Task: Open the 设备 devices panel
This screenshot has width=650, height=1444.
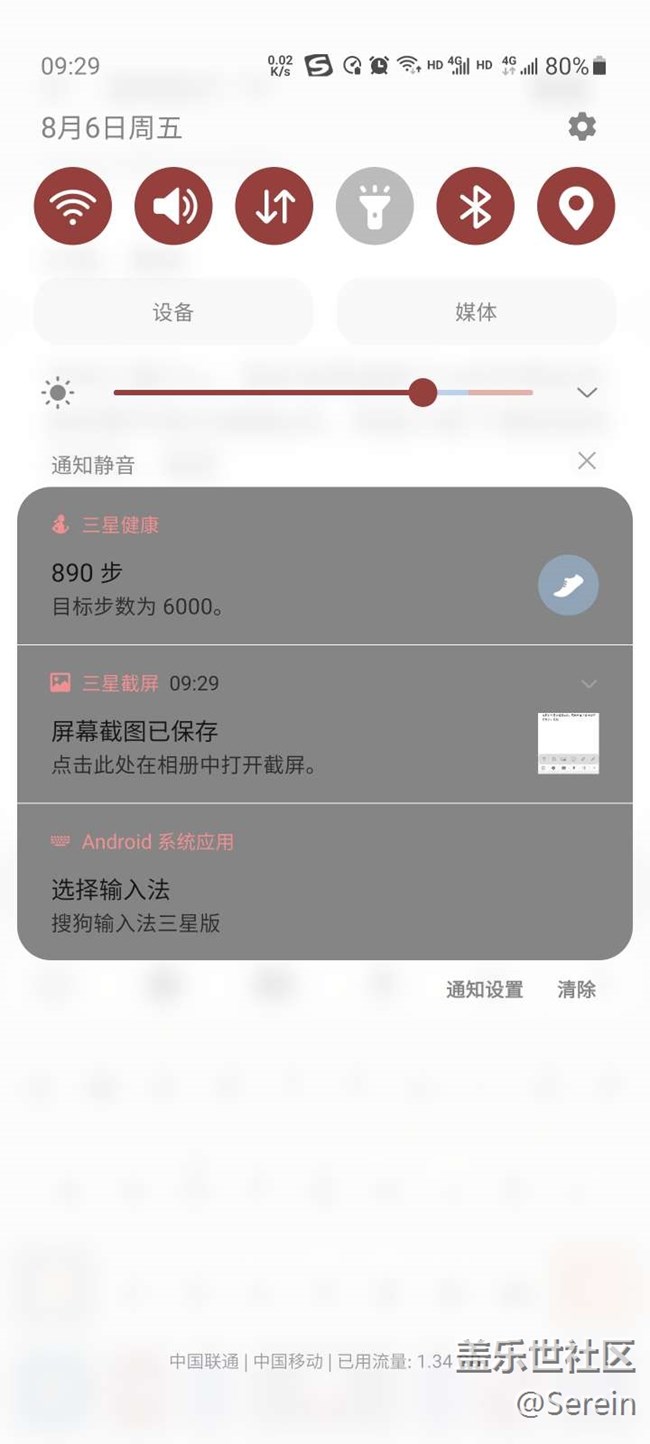Action: tap(173, 312)
